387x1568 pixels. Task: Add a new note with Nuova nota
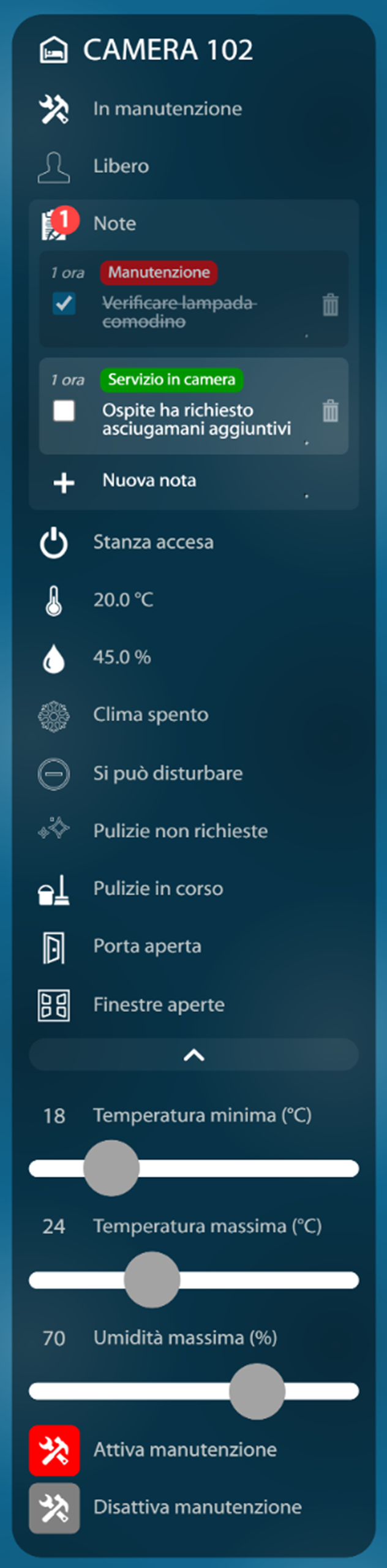pos(149,481)
